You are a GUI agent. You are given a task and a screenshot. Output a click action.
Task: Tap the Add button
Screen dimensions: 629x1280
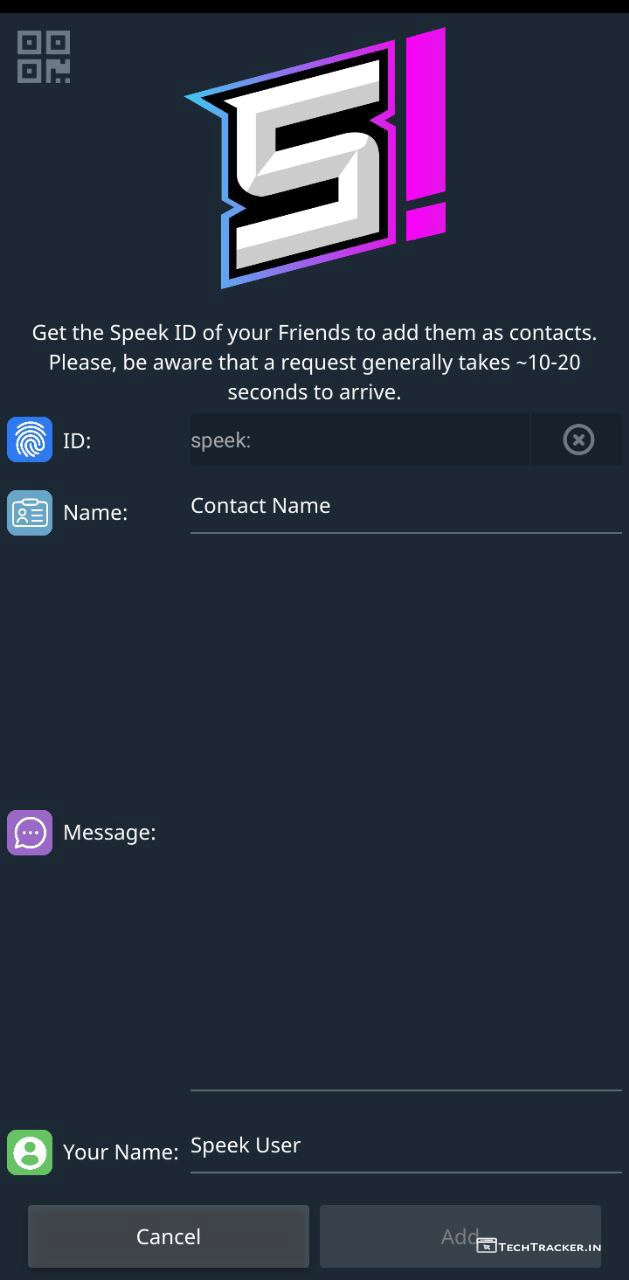[x=459, y=1237]
